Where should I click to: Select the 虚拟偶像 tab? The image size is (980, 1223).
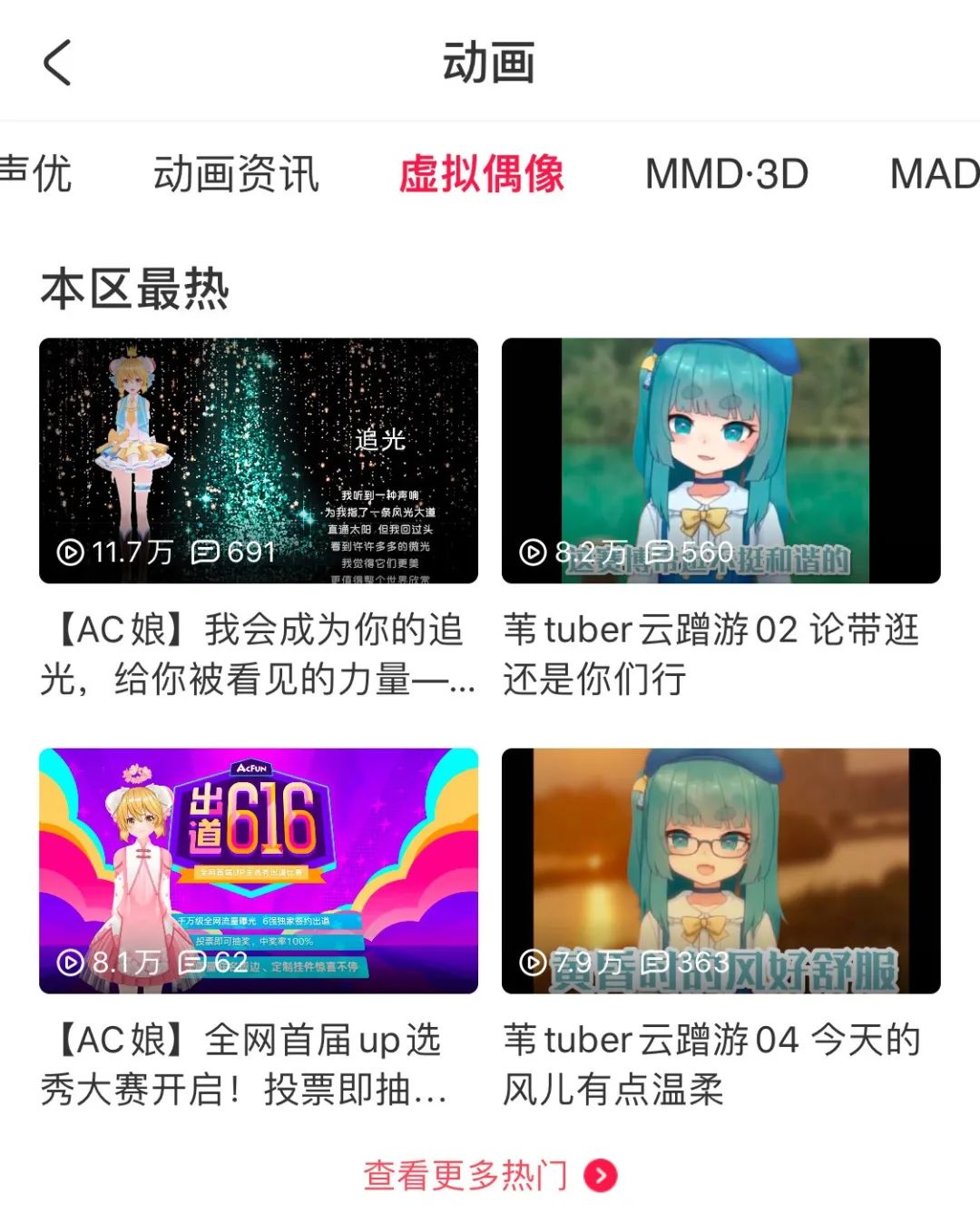point(482,173)
